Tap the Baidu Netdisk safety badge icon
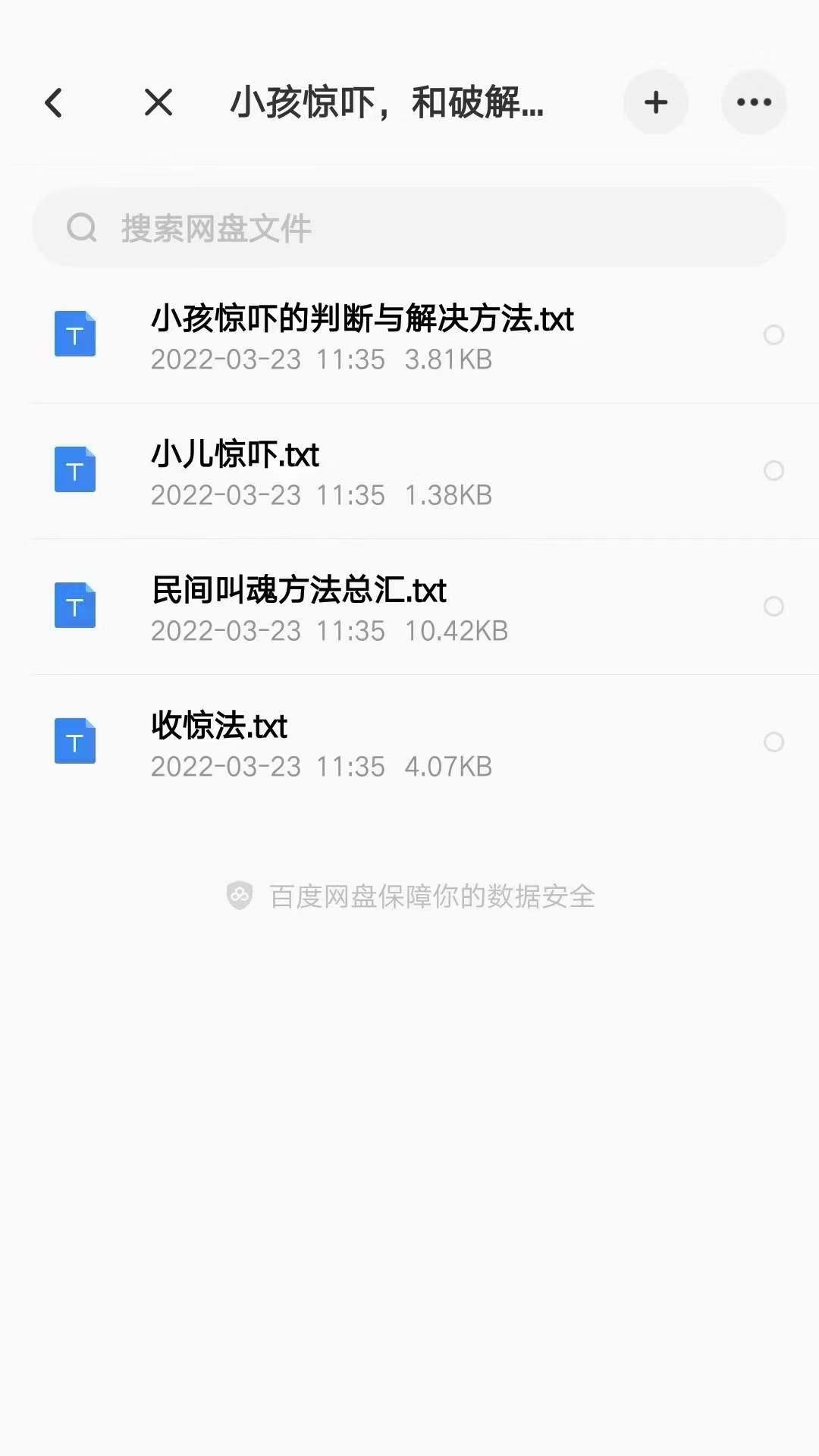819x1456 pixels. coord(239,896)
